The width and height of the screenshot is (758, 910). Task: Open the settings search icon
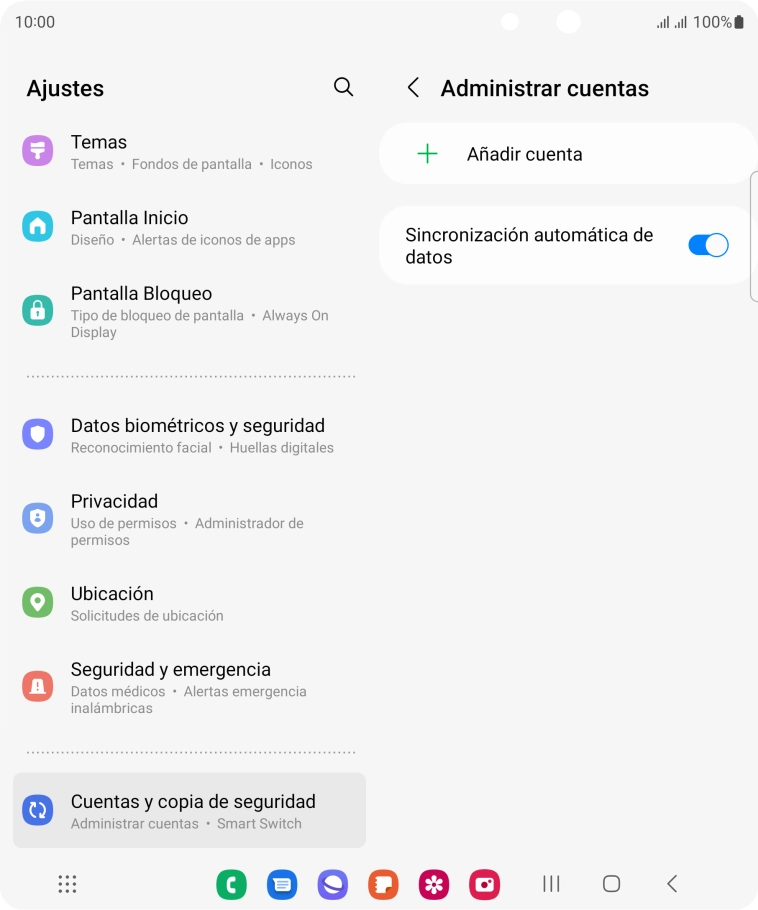pos(343,87)
